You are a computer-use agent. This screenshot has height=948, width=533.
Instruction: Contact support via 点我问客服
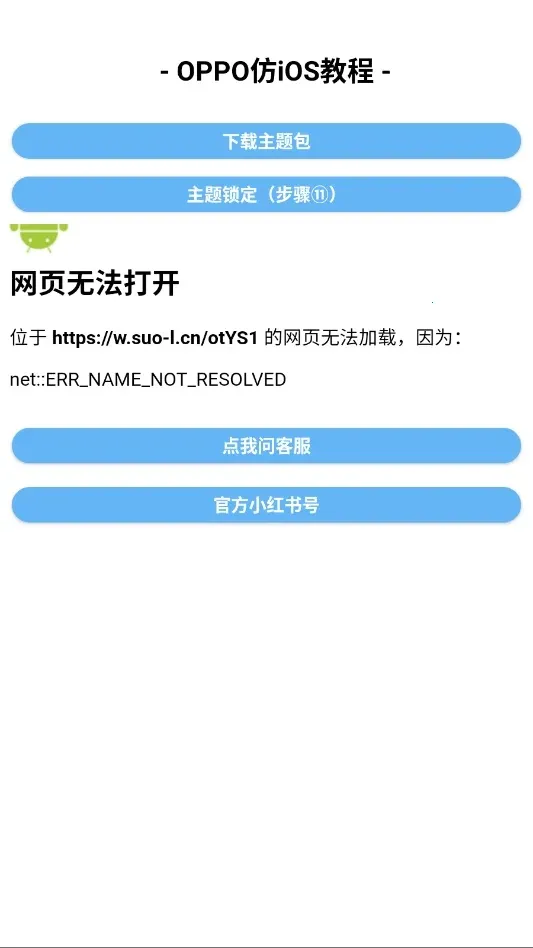click(x=266, y=446)
